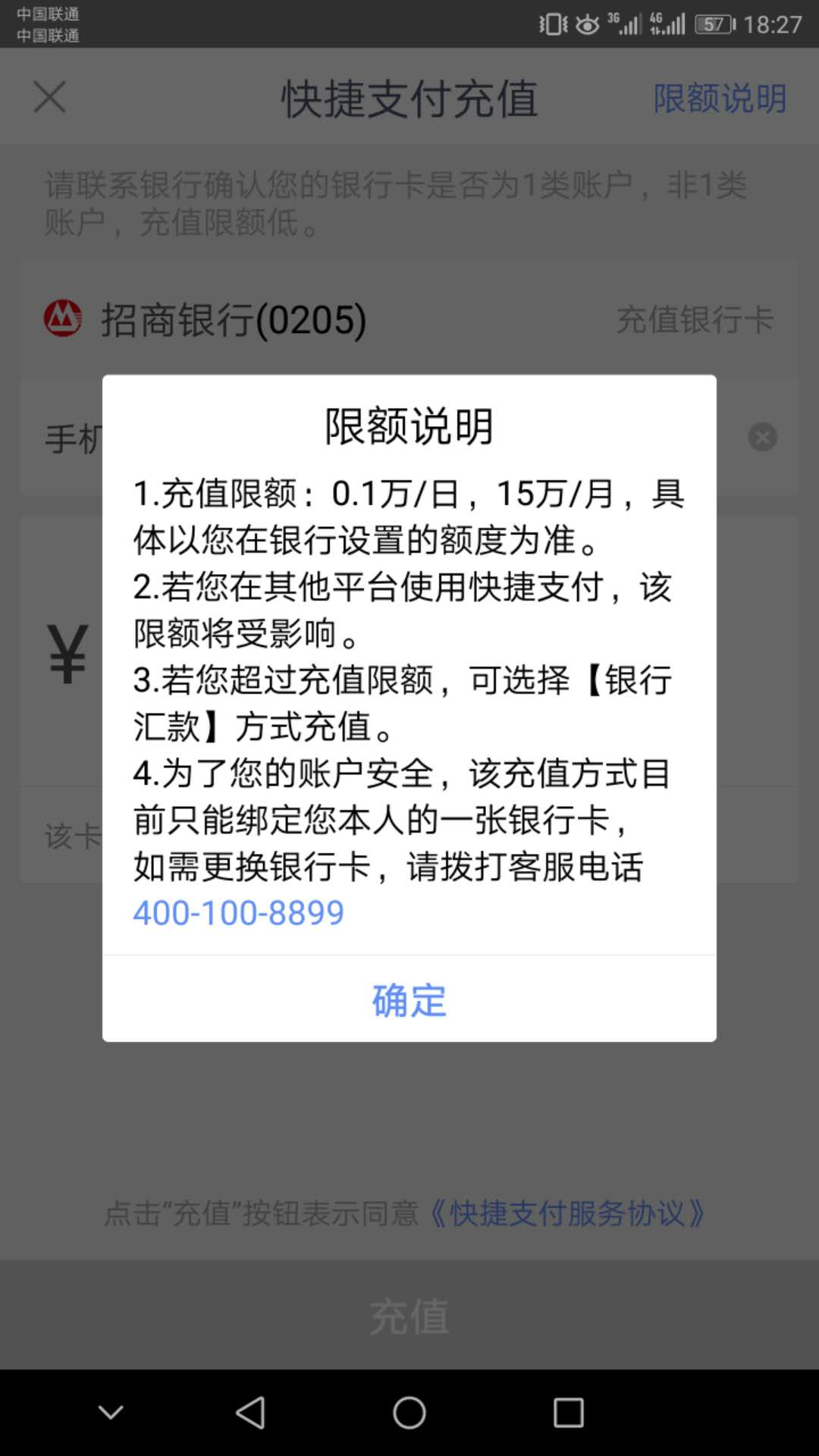Confirm the 限额说明 dialog with 确定
819x1456 pixels.
pyautogui.click(x=409, y=999)
